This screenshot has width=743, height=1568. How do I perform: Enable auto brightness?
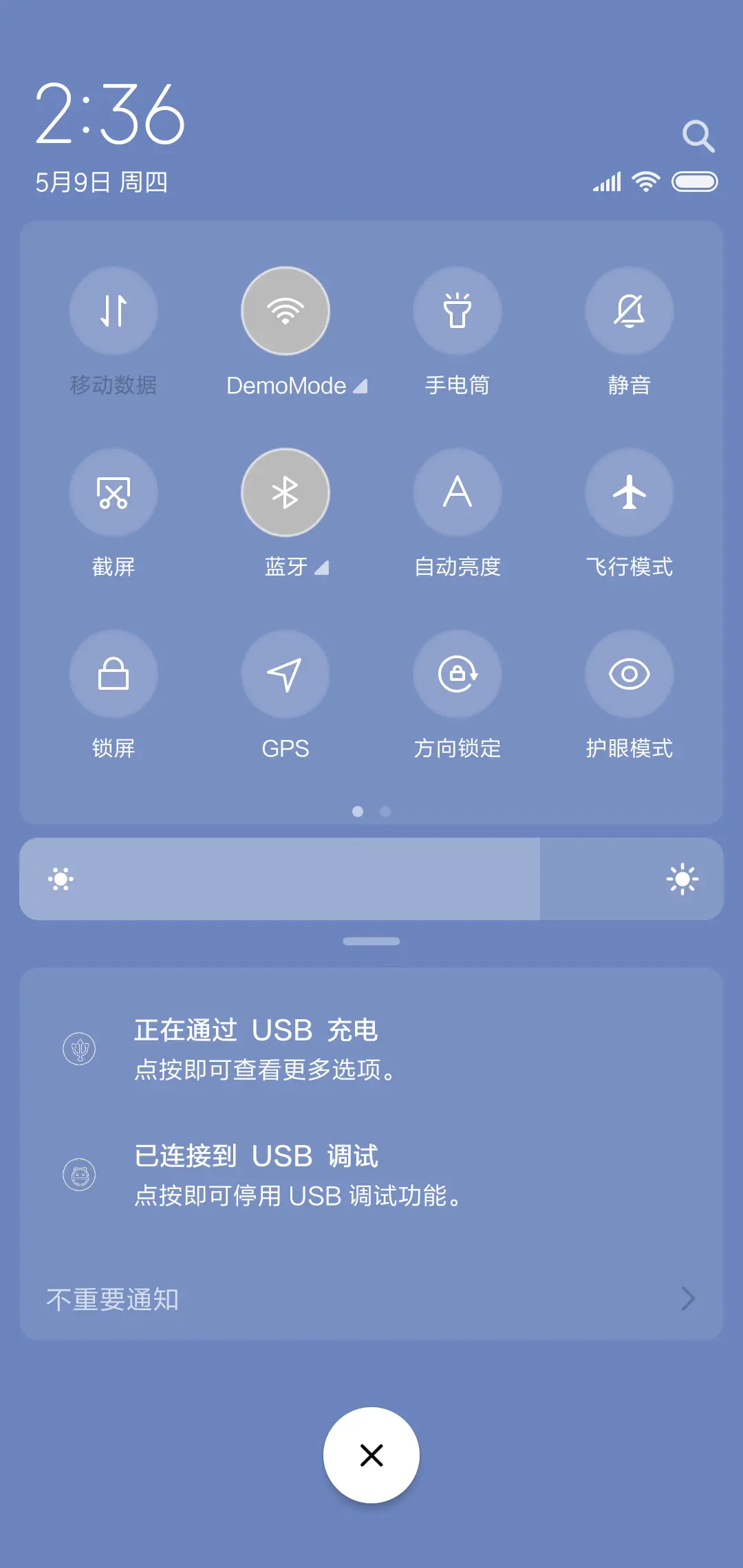[x=457, y=492]
